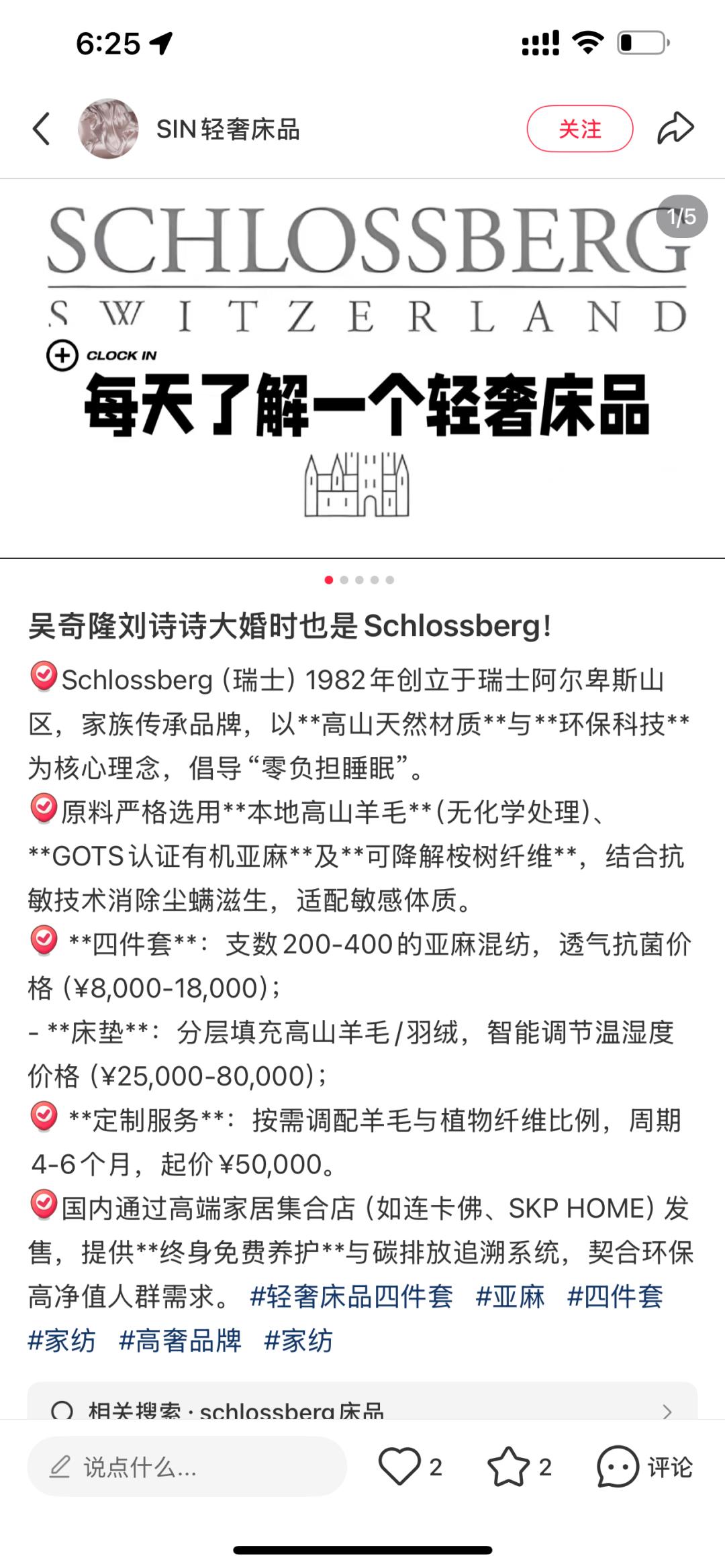Save the post with the star icon
Viewport: 725px width, 1568px height.
(508, 1467)
